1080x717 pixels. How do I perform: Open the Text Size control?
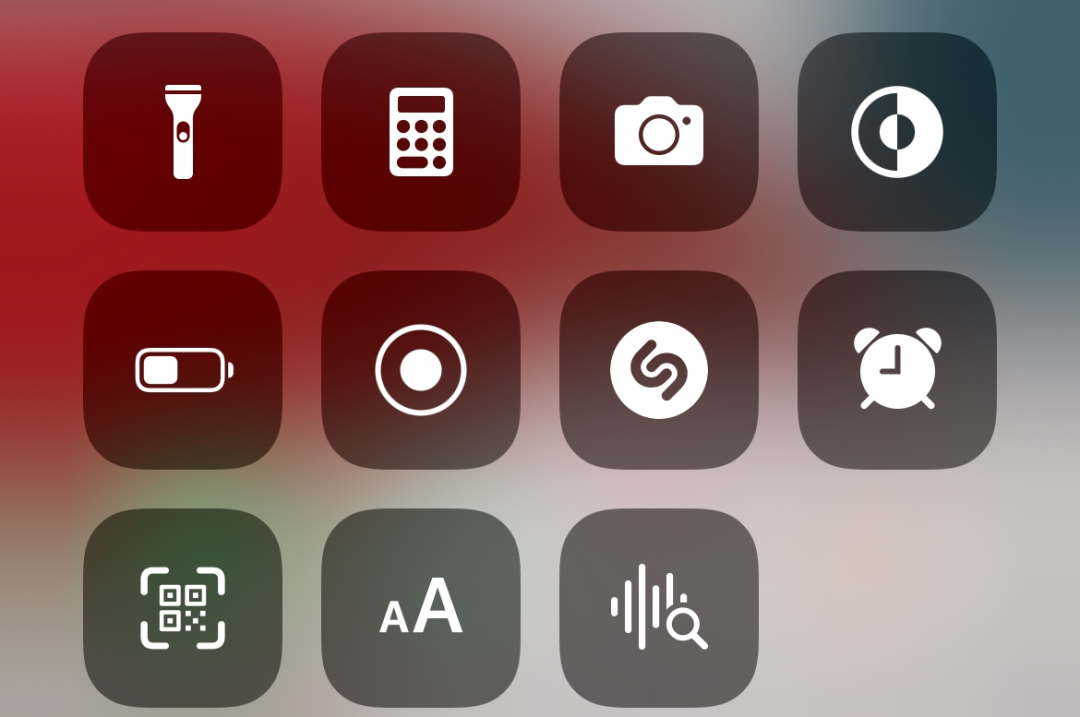pos(421,607)
